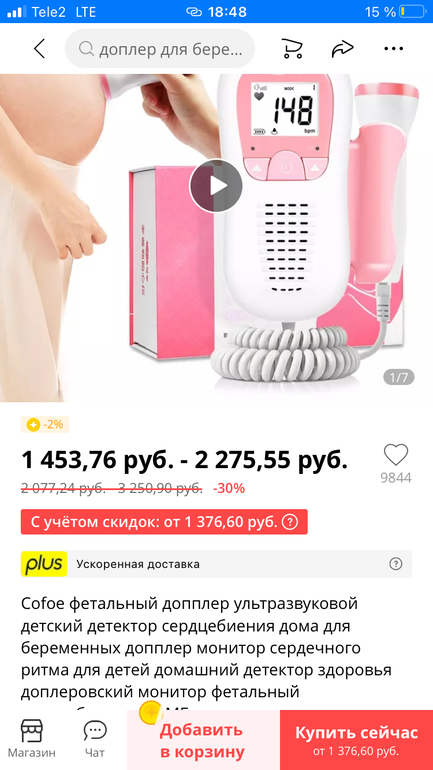Open the seller's Магазин page

[x=31, y=739]
